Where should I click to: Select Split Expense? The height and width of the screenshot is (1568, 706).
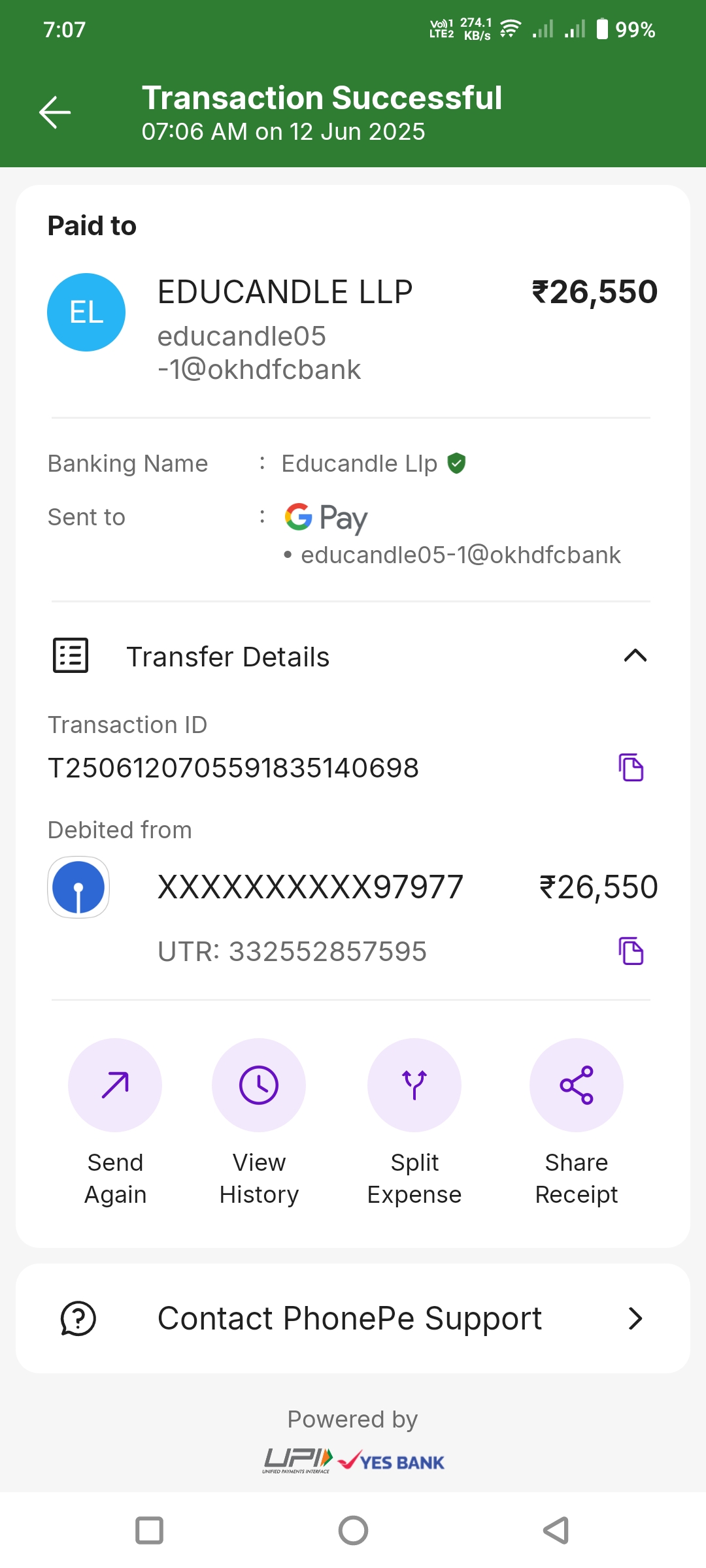(414, 1086)
